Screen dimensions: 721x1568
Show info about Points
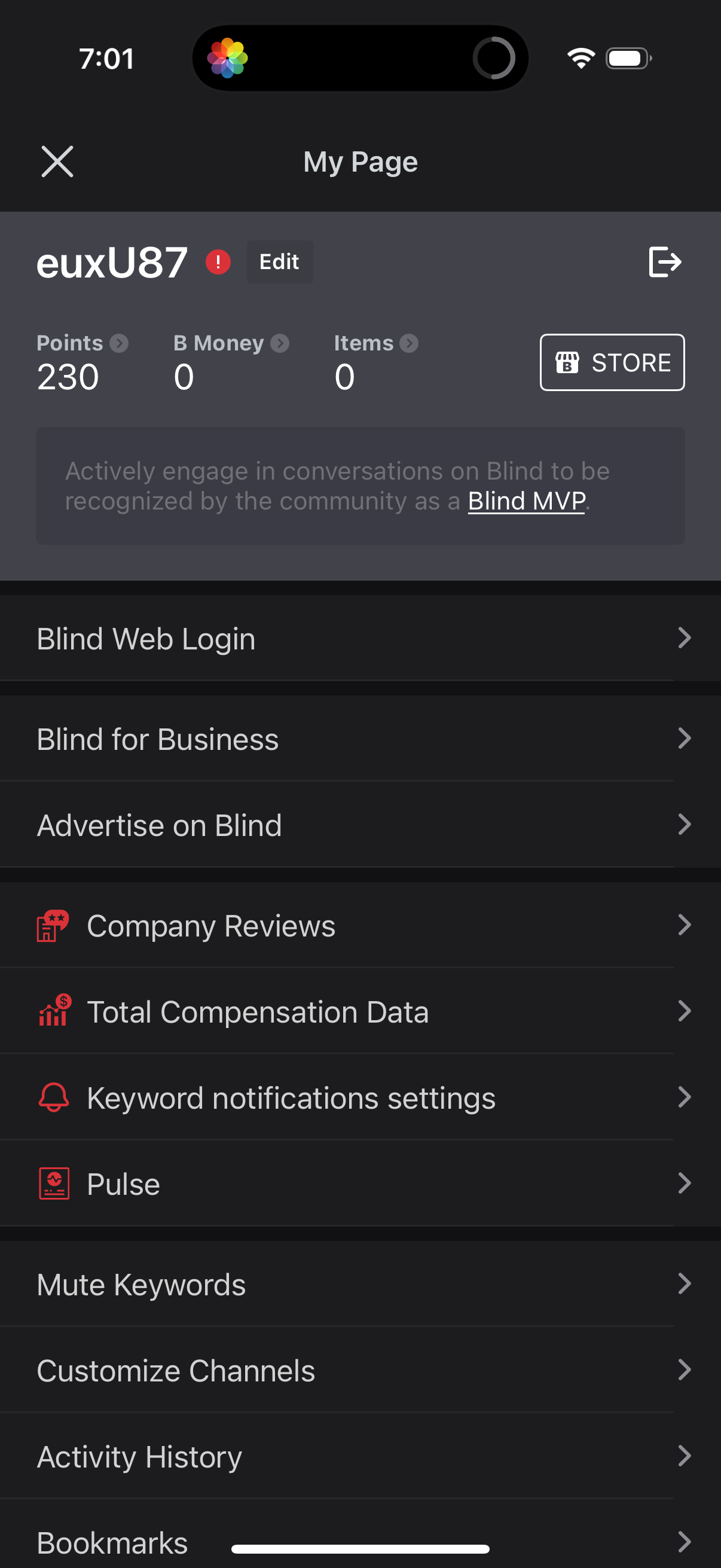119,343
